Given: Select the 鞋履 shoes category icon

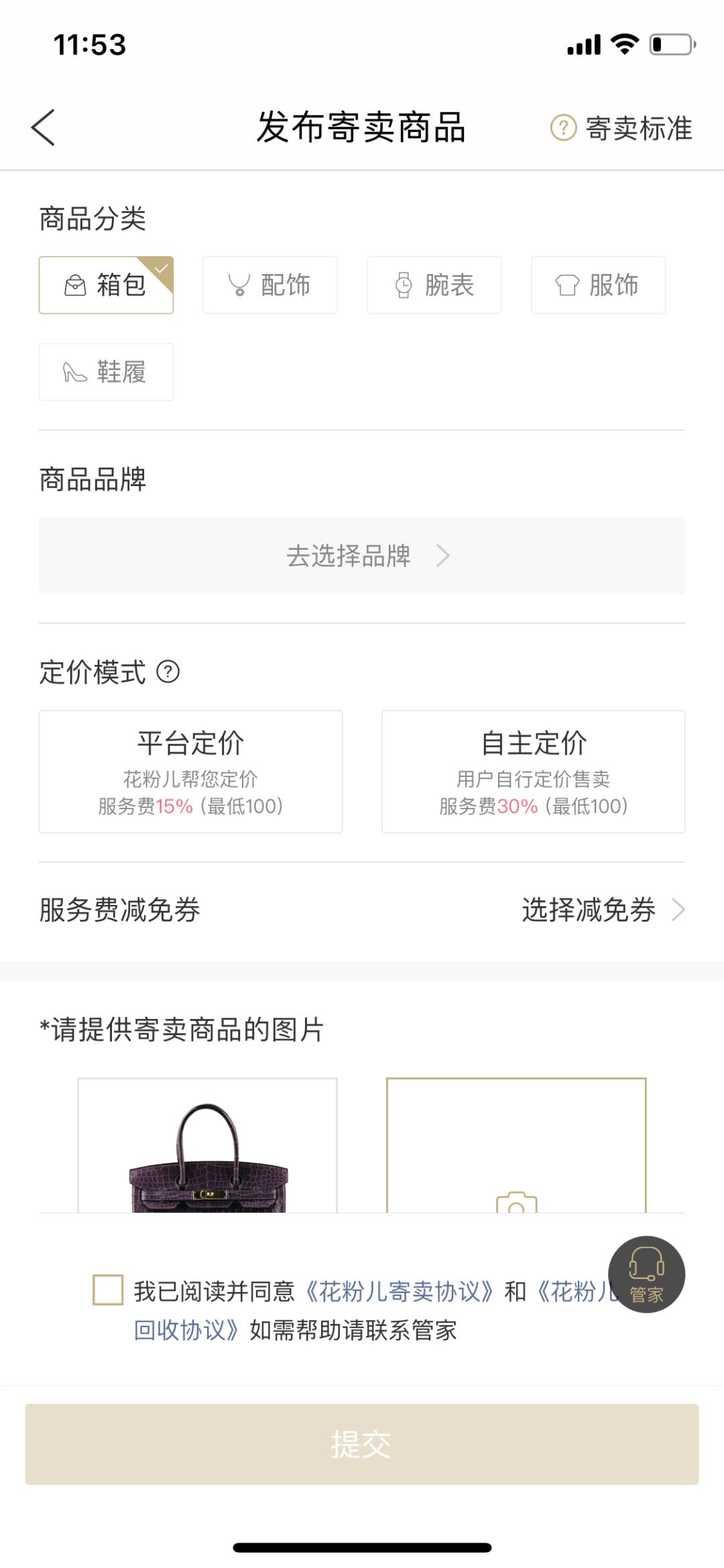Looking at the screenshot, I should [76, 371].
